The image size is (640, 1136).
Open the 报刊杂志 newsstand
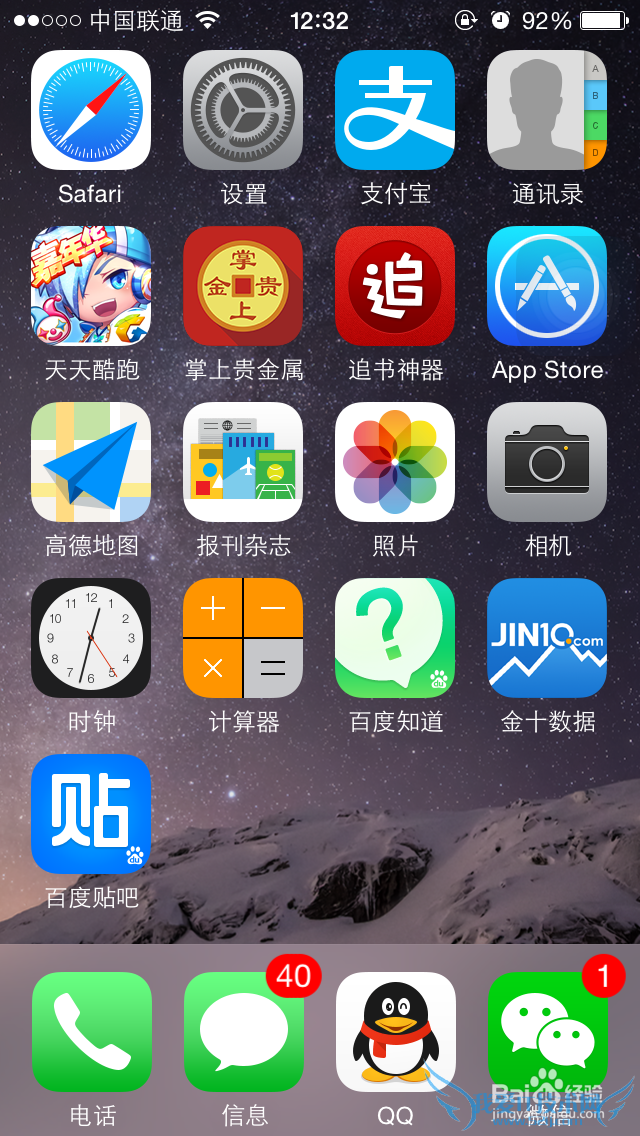(243, 462)
